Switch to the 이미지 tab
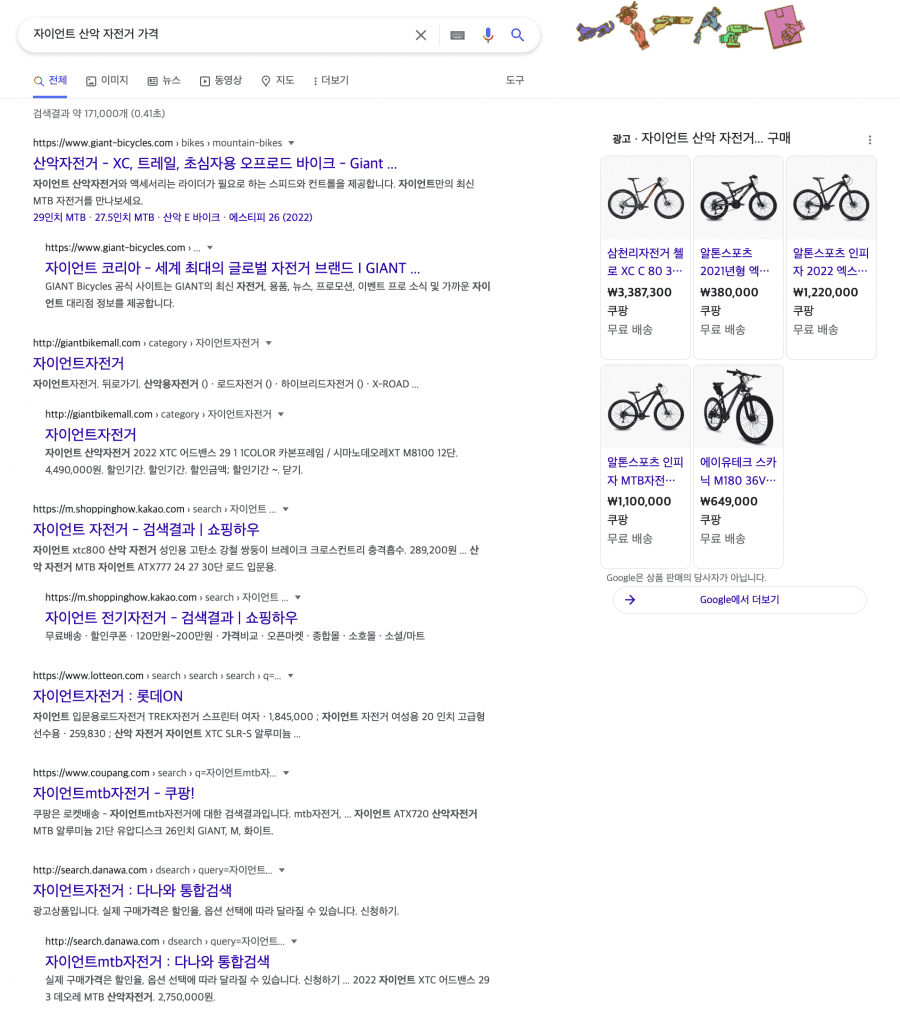Screen dimensions: 900x1024 click(107, 80)
